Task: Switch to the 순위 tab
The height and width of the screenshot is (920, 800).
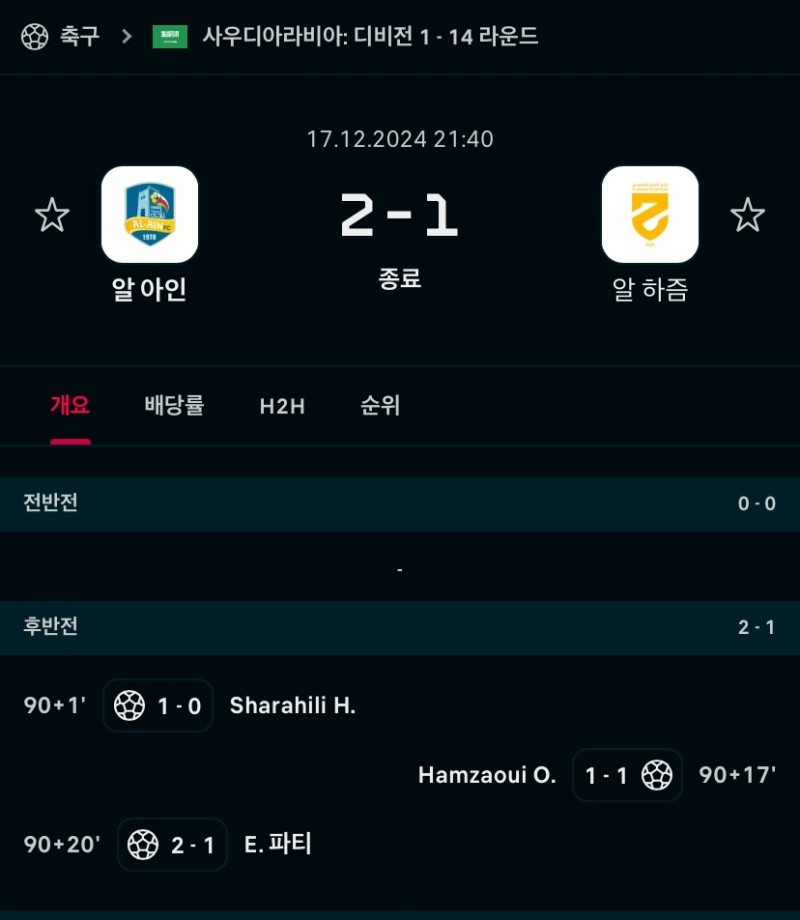Action: [381, 406]
